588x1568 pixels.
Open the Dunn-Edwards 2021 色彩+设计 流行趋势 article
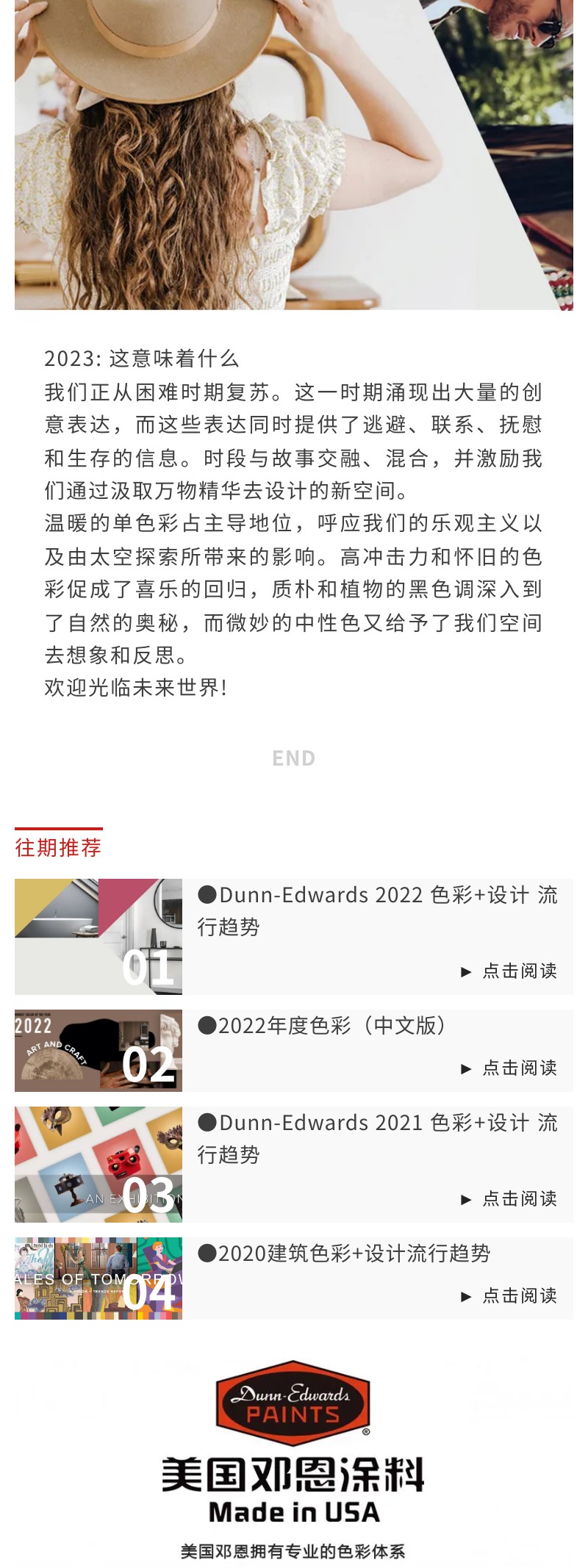377,1138
